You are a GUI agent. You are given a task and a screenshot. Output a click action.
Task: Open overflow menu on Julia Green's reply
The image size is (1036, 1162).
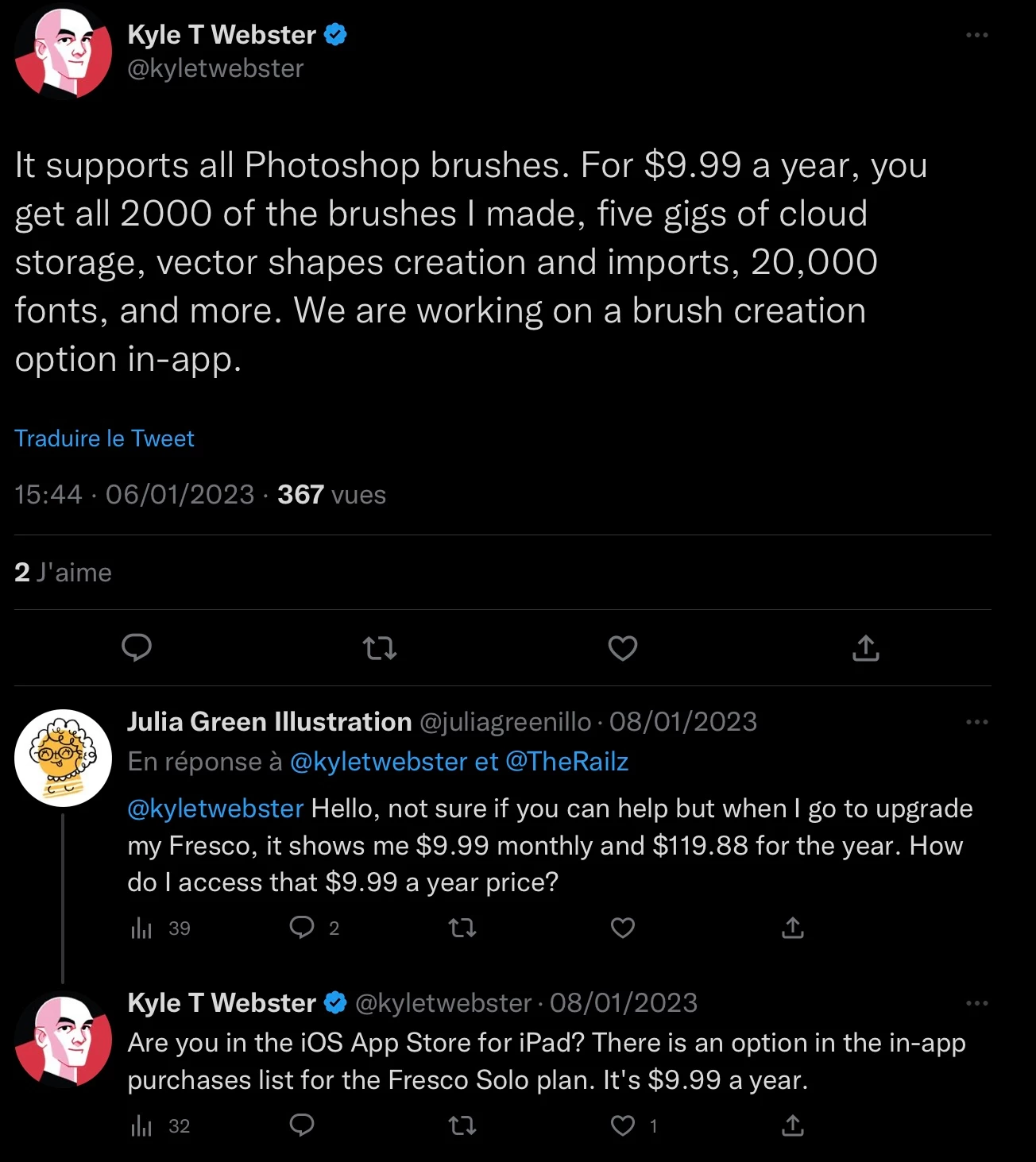(x=976, y=722)
